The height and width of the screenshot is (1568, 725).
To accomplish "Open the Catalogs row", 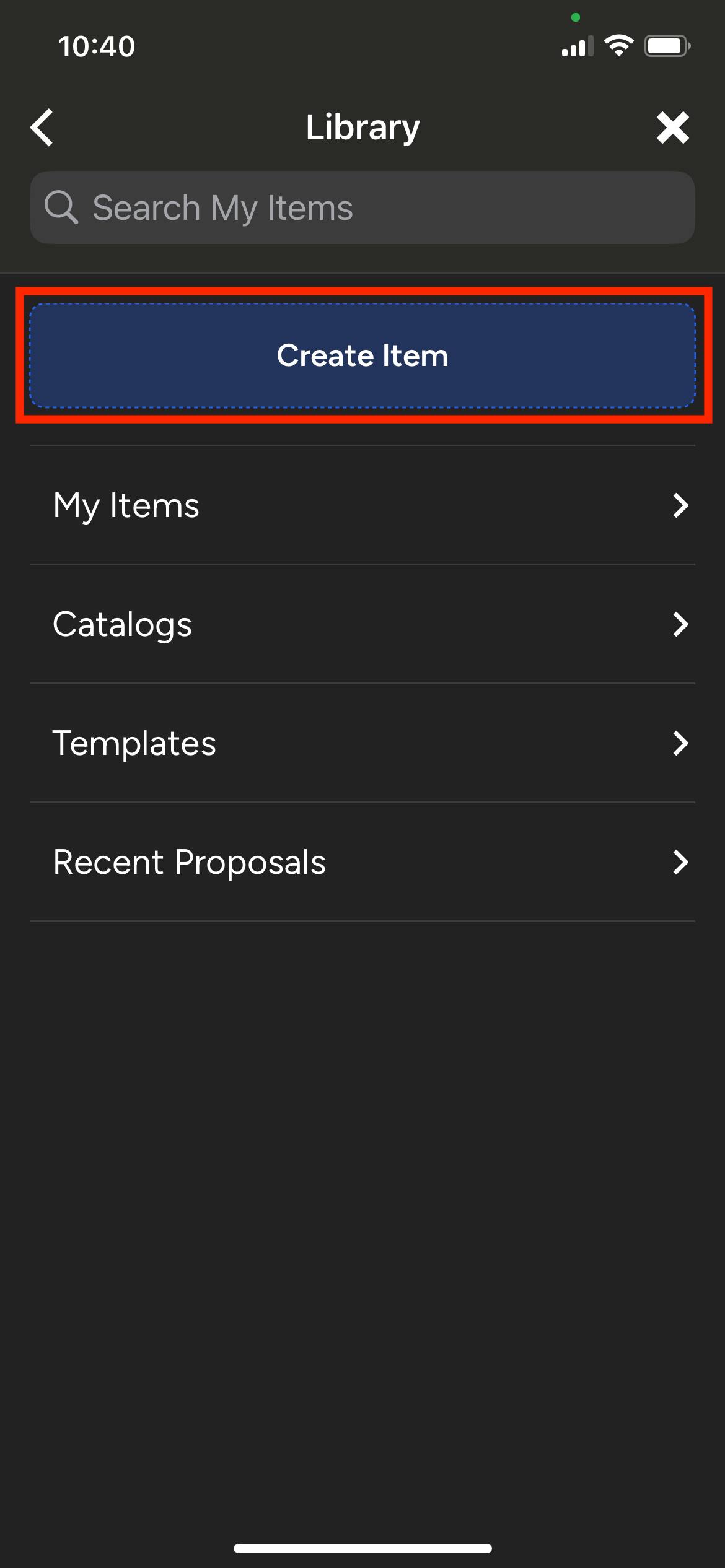I will (362, 624).
